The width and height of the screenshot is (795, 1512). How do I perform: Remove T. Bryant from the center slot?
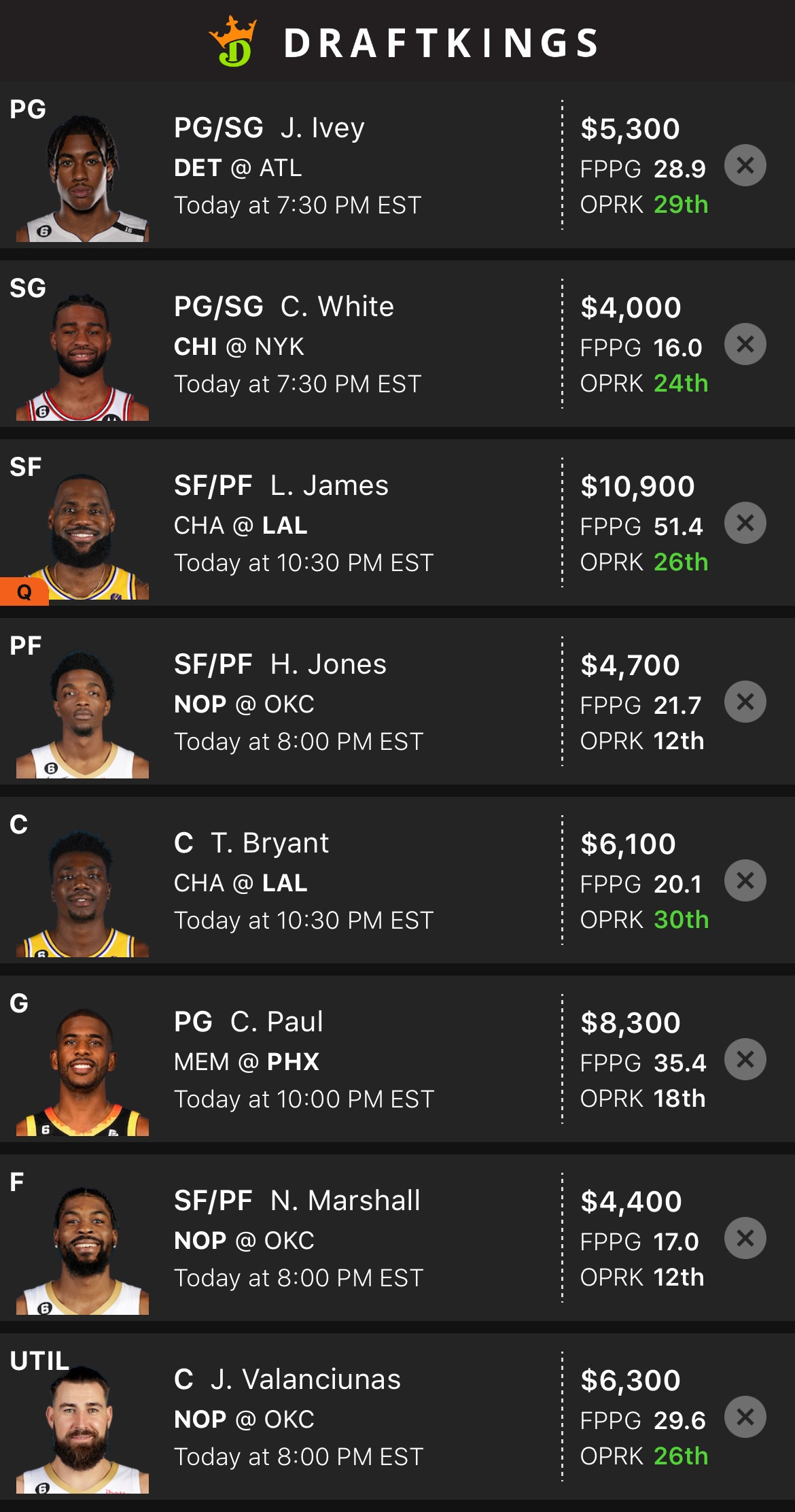[x=745, y=880]
